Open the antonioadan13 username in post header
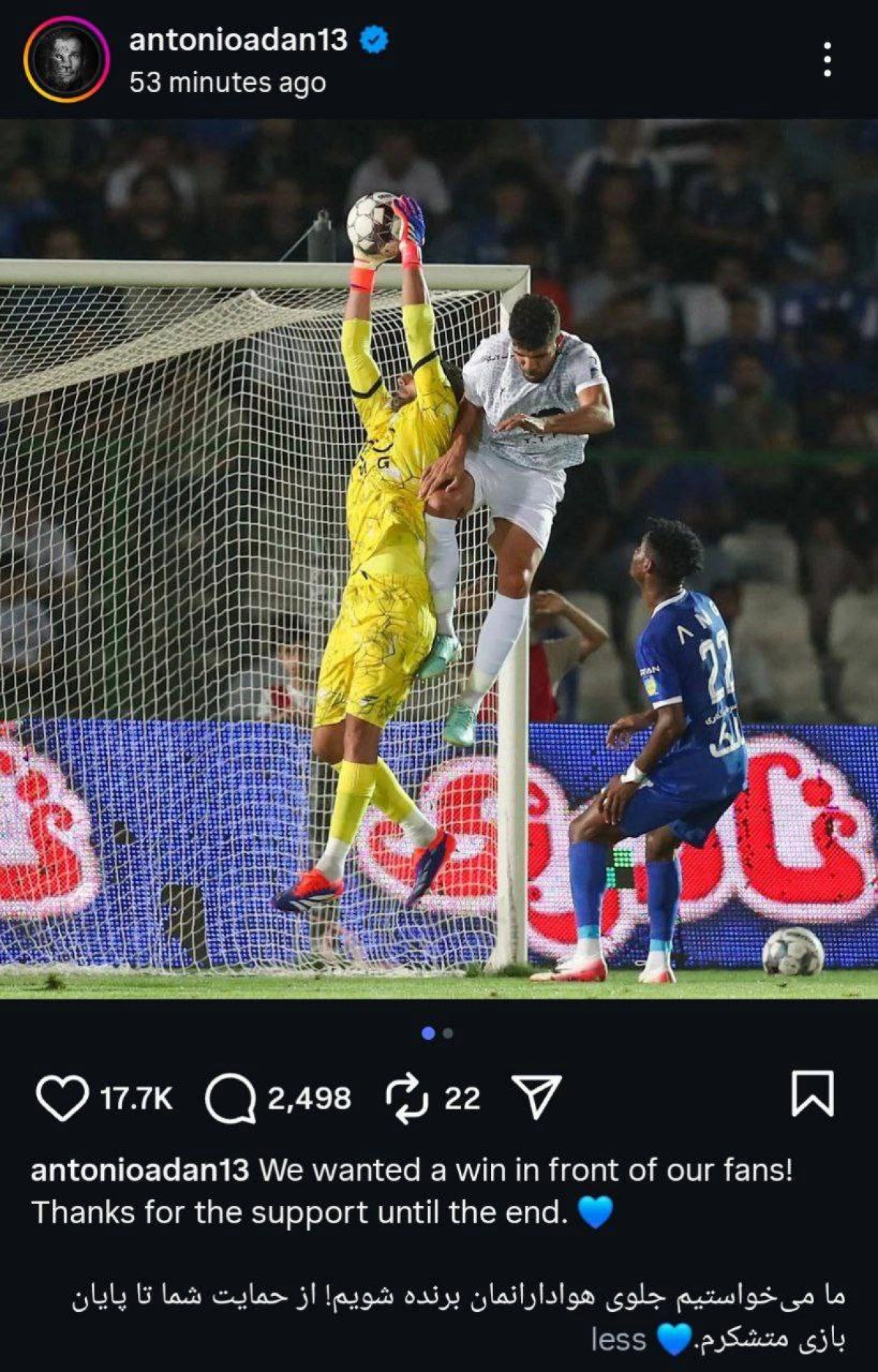 (238, 40)
